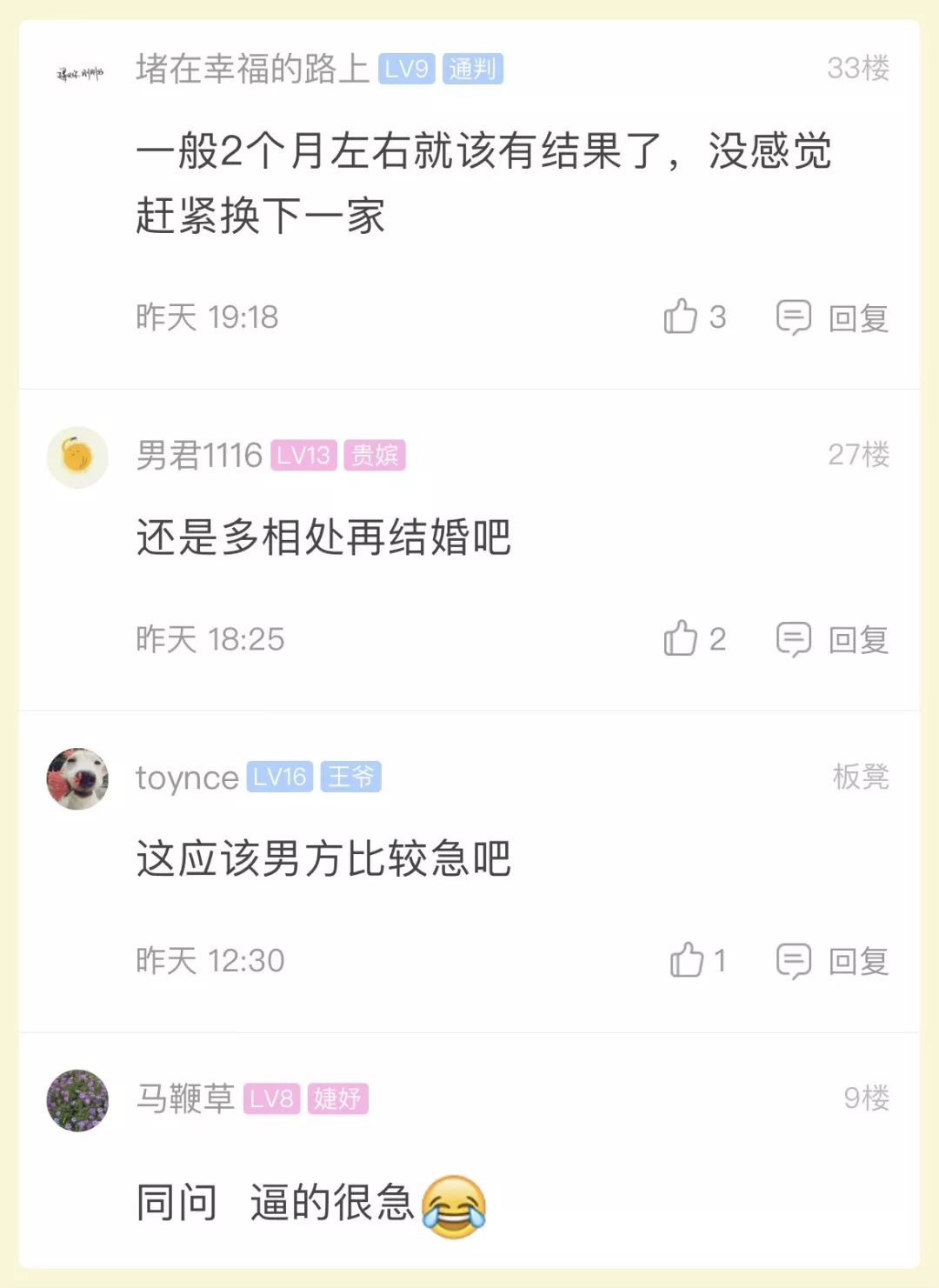Reply to toynce's comment
The image size is (939, 1288).
click(x=832, y=962)
